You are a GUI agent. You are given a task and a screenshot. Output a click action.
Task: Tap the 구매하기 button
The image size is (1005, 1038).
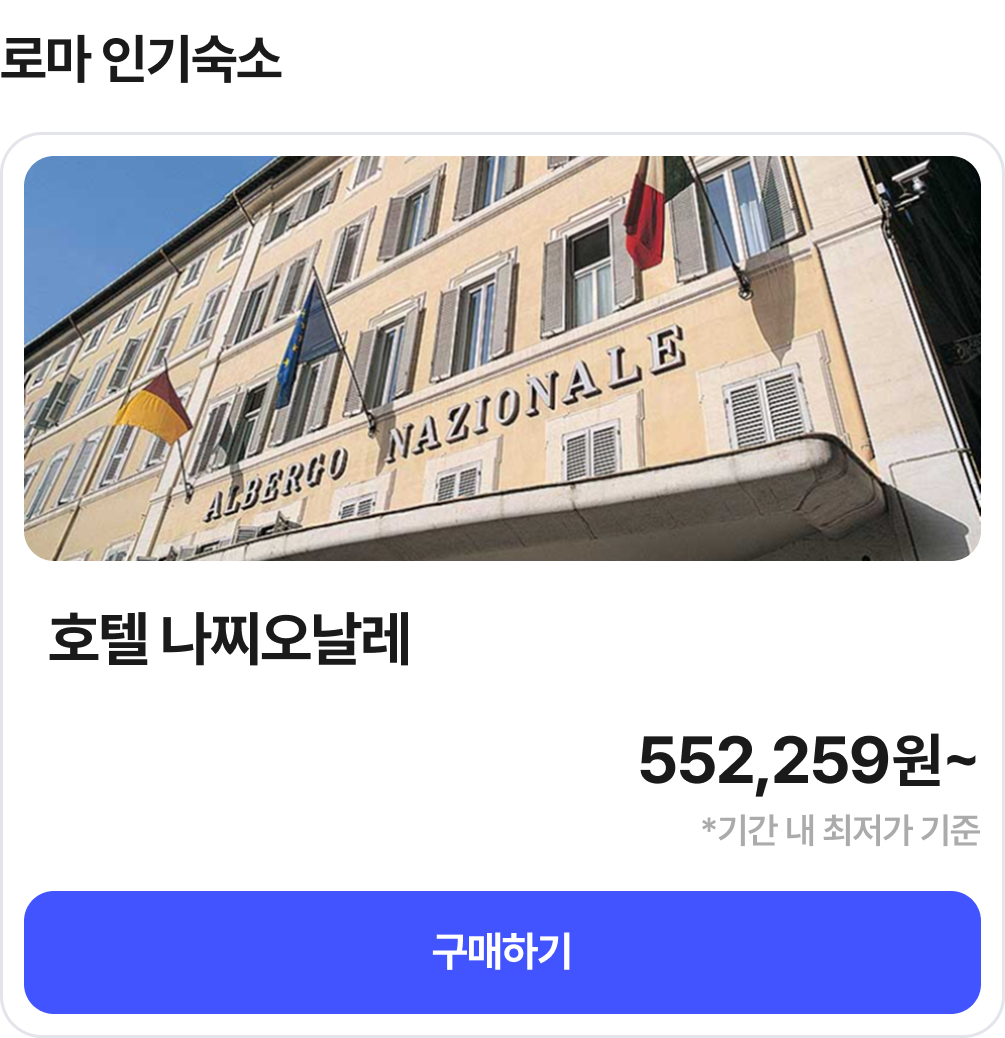pyautogui.click(x=502, y=952)
